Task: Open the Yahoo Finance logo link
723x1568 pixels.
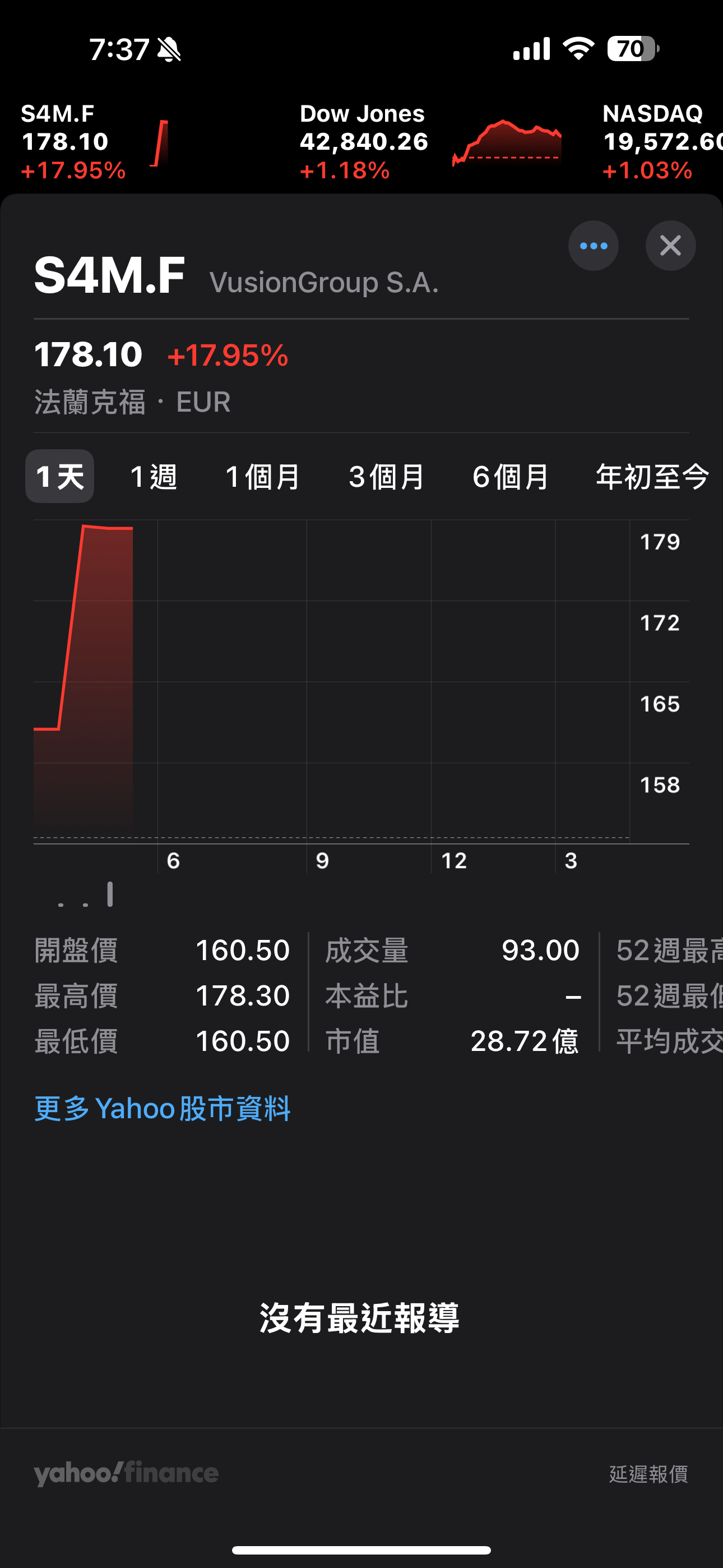Action: 126,1473
